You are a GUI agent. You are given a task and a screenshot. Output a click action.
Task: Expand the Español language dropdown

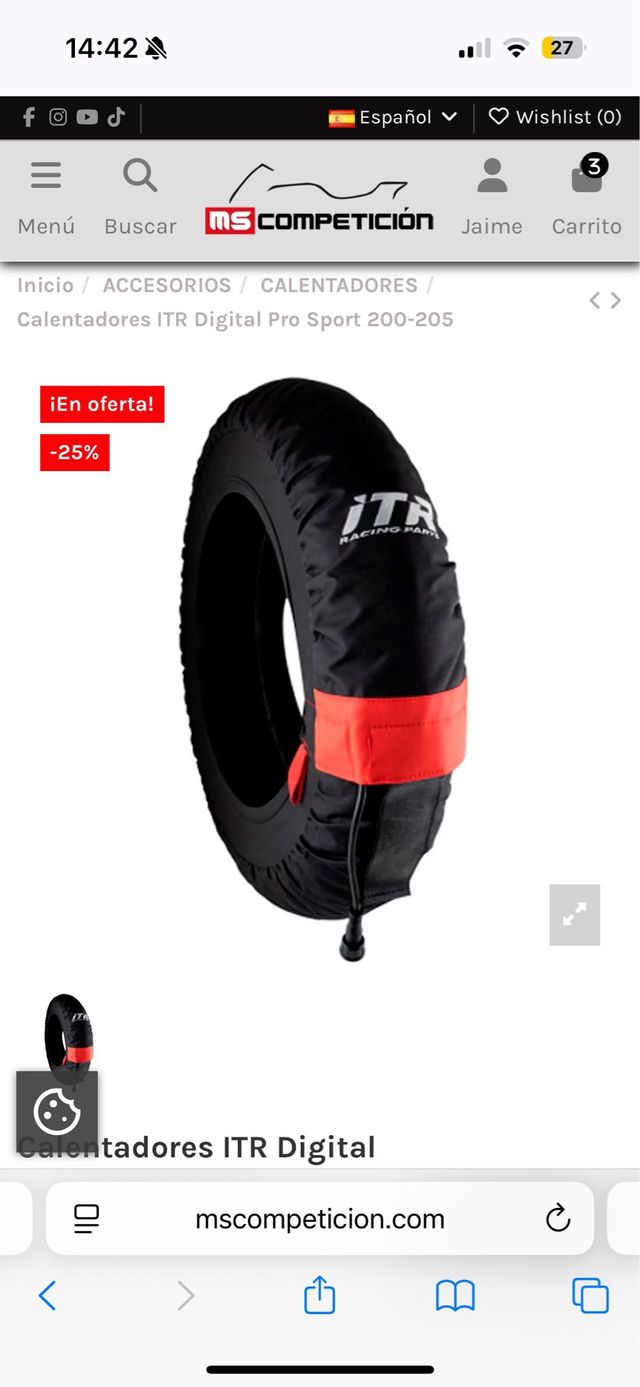[x=393, y=117]
